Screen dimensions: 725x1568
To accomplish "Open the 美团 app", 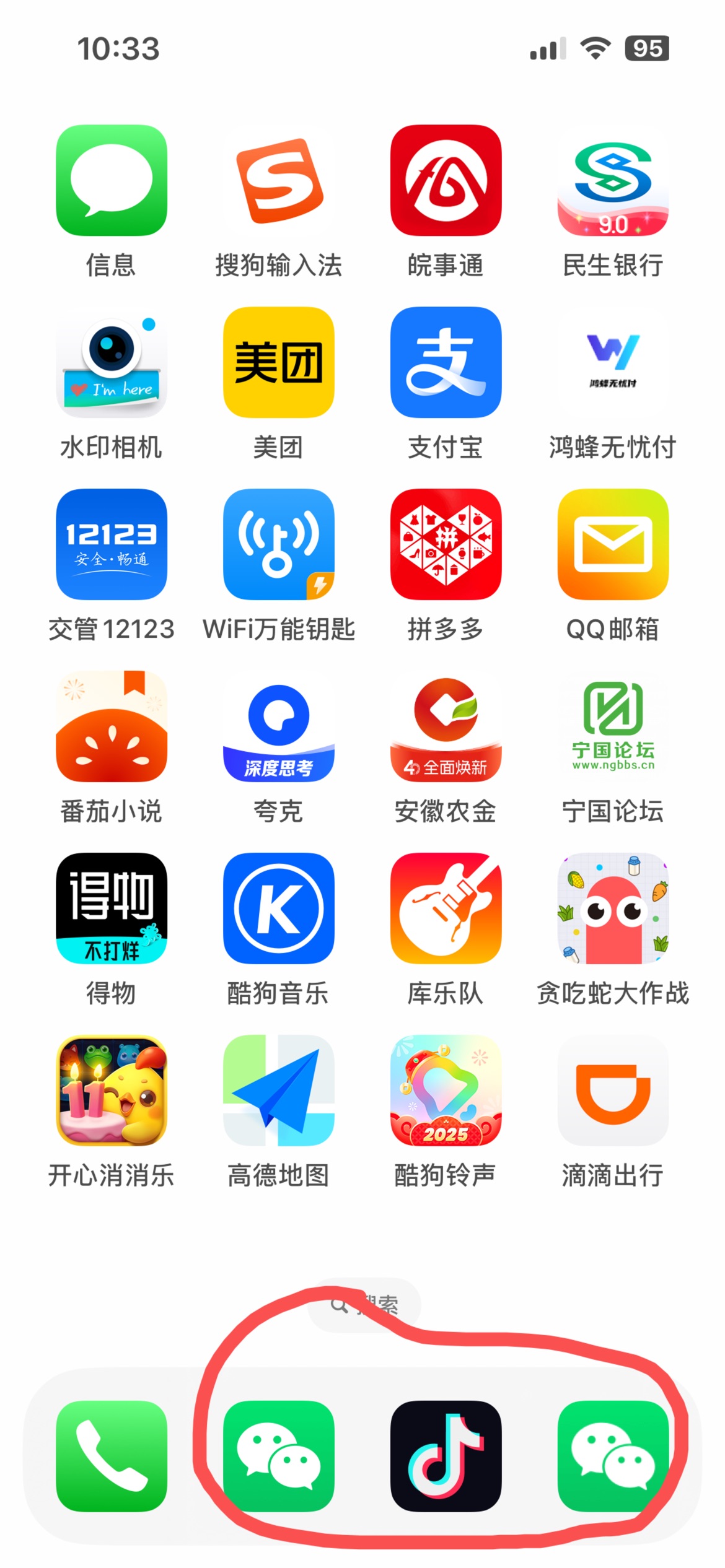I will [279, 362].
